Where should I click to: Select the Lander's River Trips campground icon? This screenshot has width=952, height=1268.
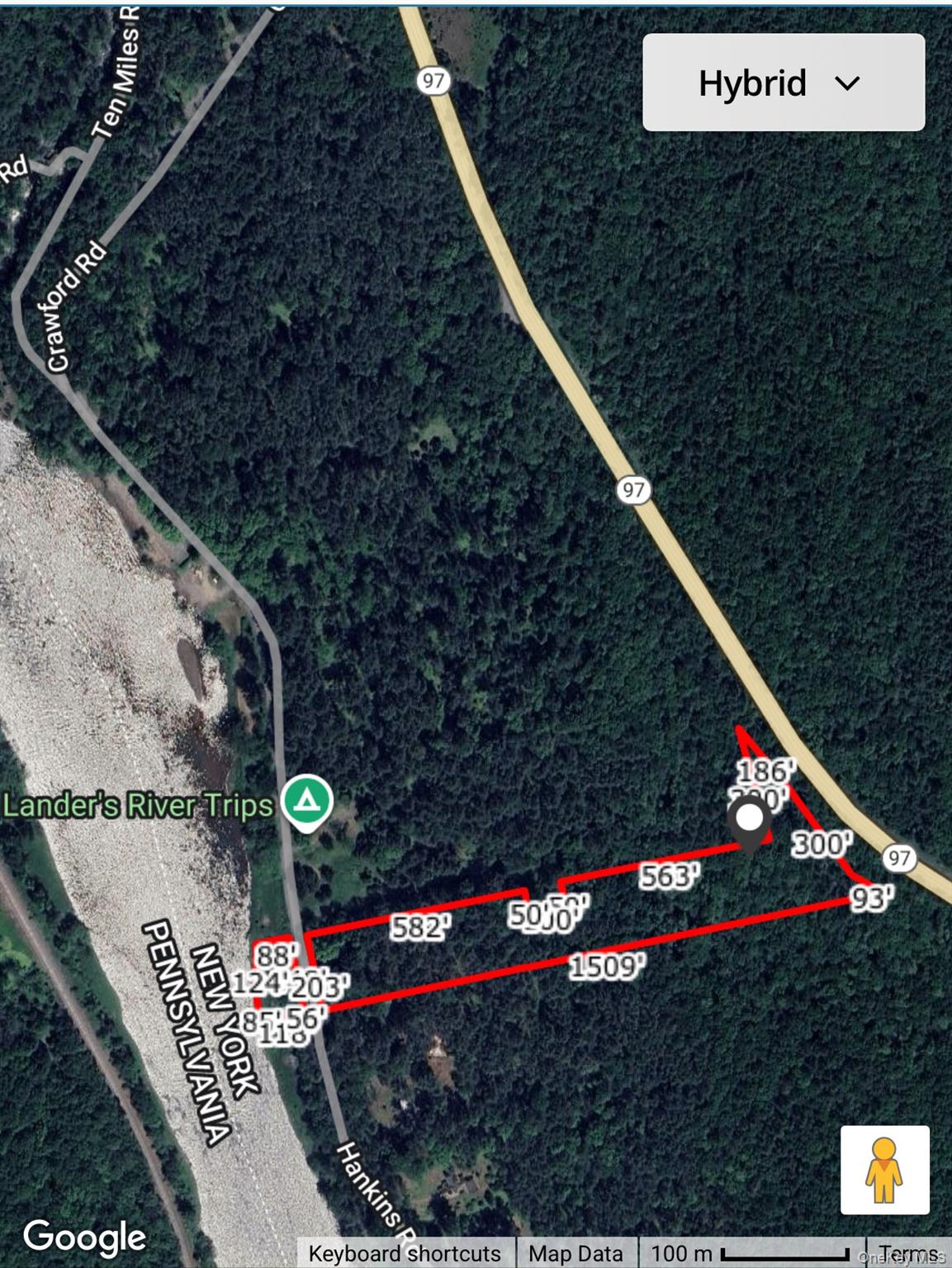pos(305,800)
